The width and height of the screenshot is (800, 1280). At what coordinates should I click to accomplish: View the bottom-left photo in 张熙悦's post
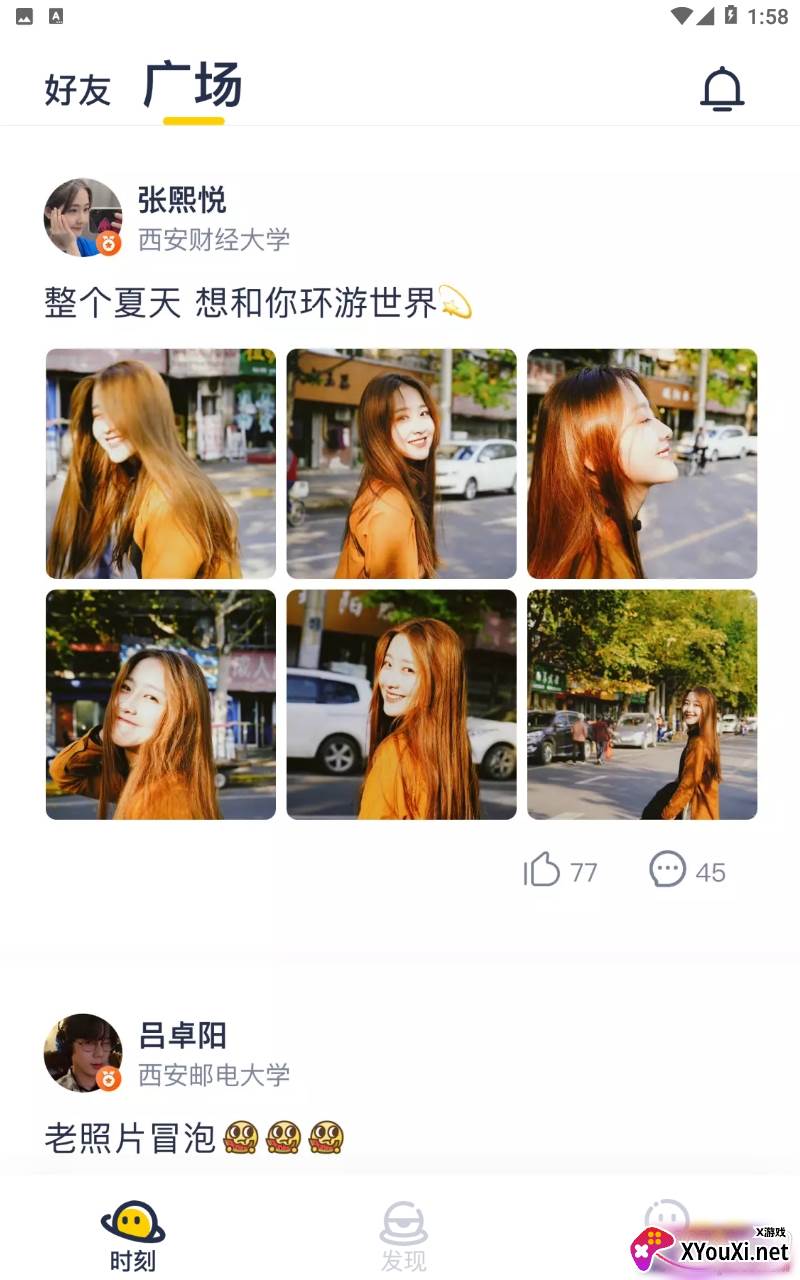161,704
